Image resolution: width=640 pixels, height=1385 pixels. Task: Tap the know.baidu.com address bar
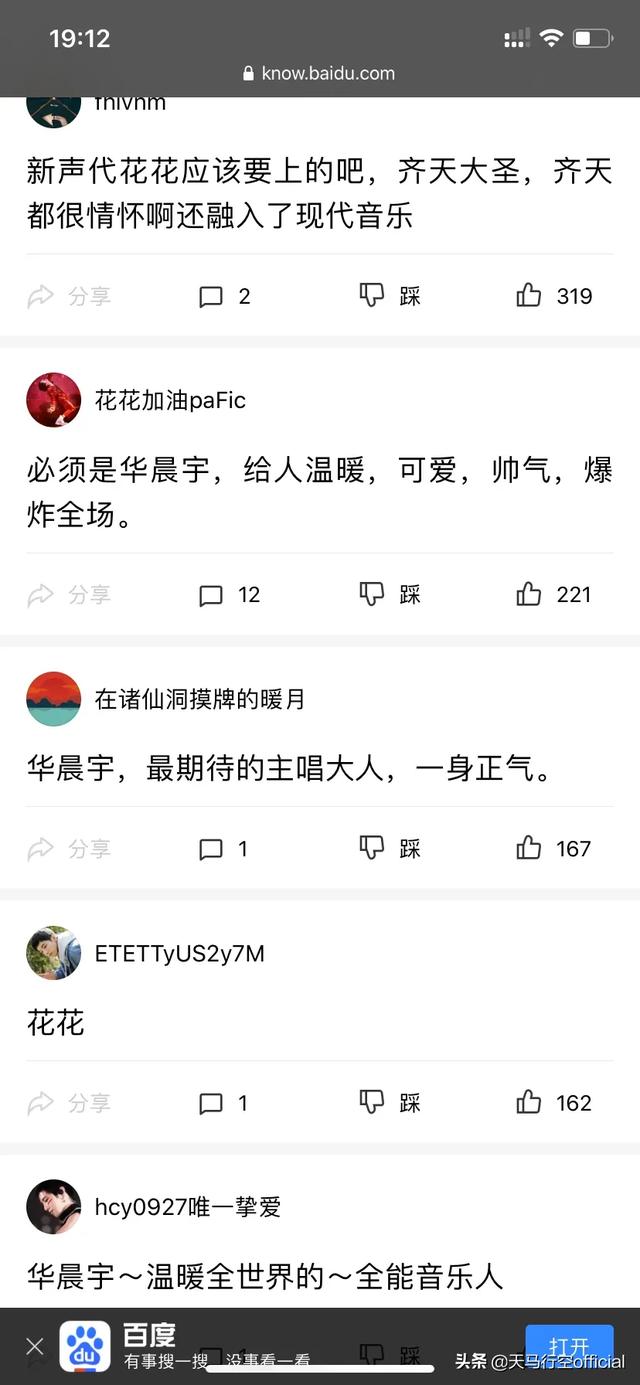coord(320,73)
